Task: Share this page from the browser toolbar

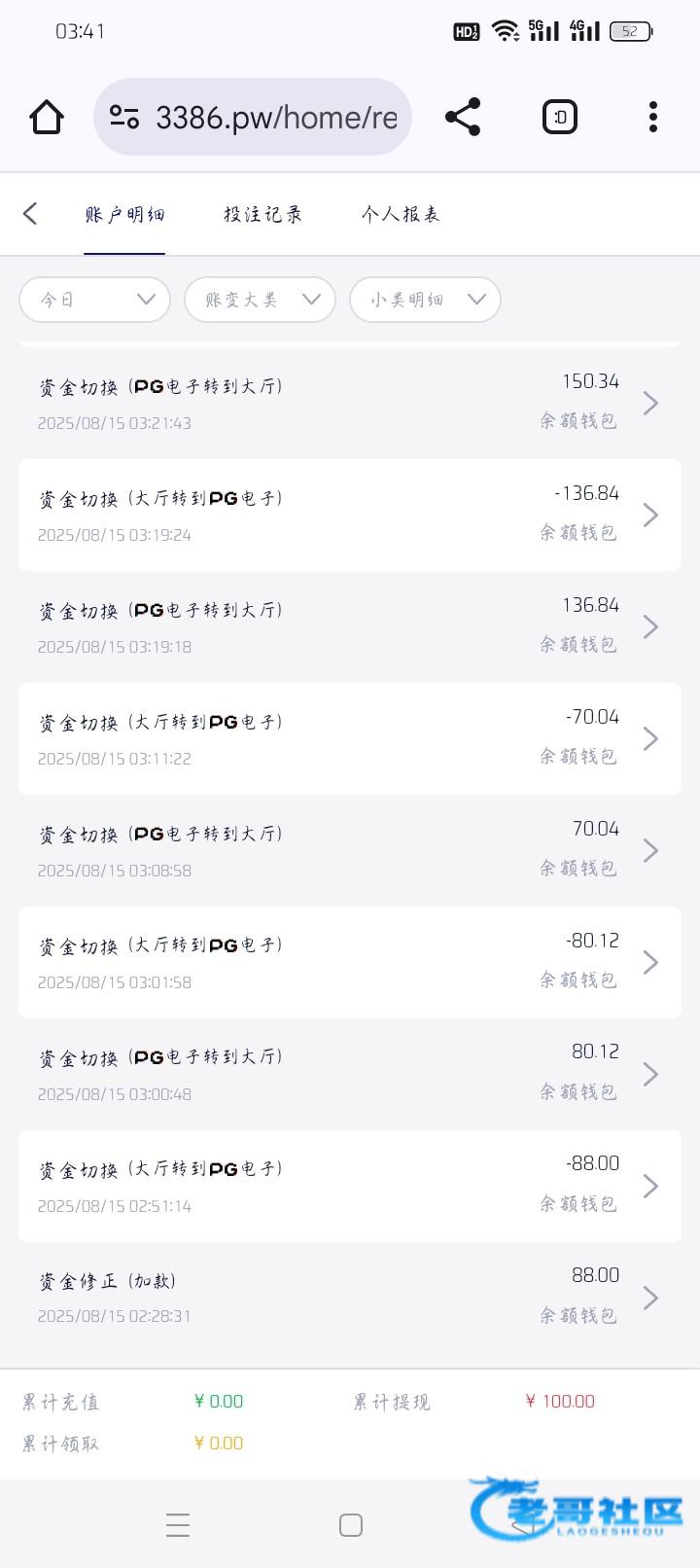Action: point(463,118)
